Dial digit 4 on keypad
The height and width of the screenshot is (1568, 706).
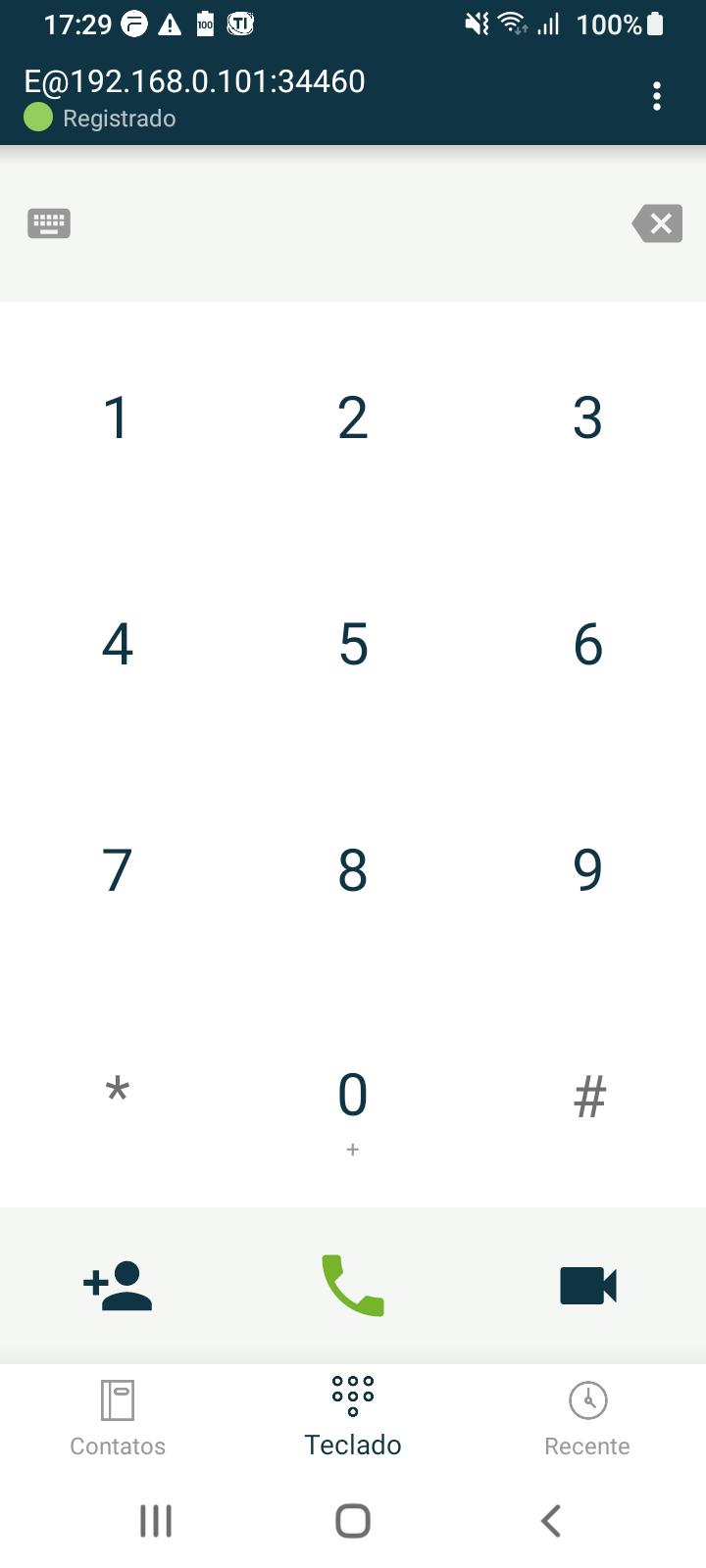click(117, 644)
